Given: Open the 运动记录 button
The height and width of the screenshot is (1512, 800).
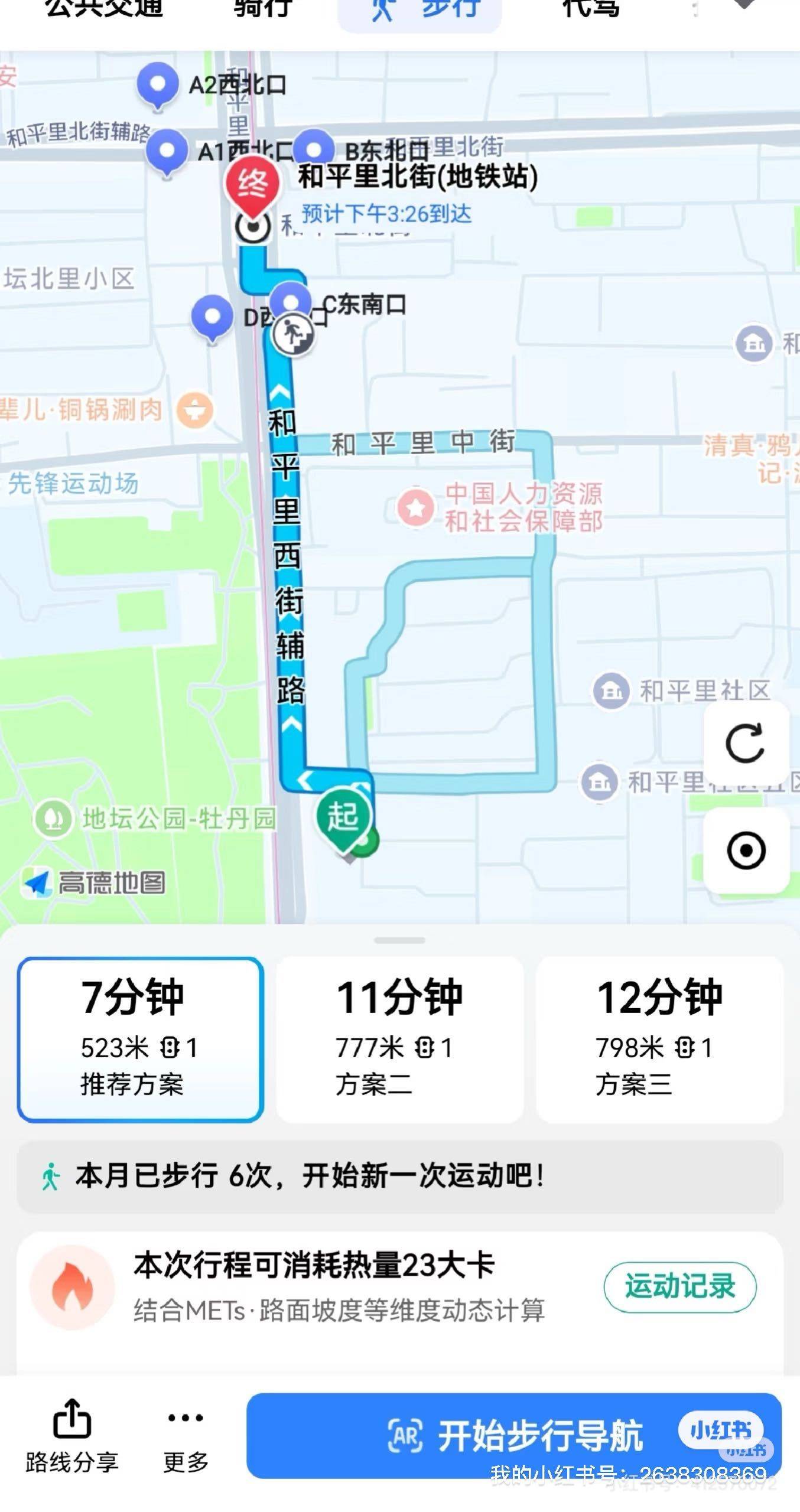Looking at the screenshot, I should [680, 1286].
